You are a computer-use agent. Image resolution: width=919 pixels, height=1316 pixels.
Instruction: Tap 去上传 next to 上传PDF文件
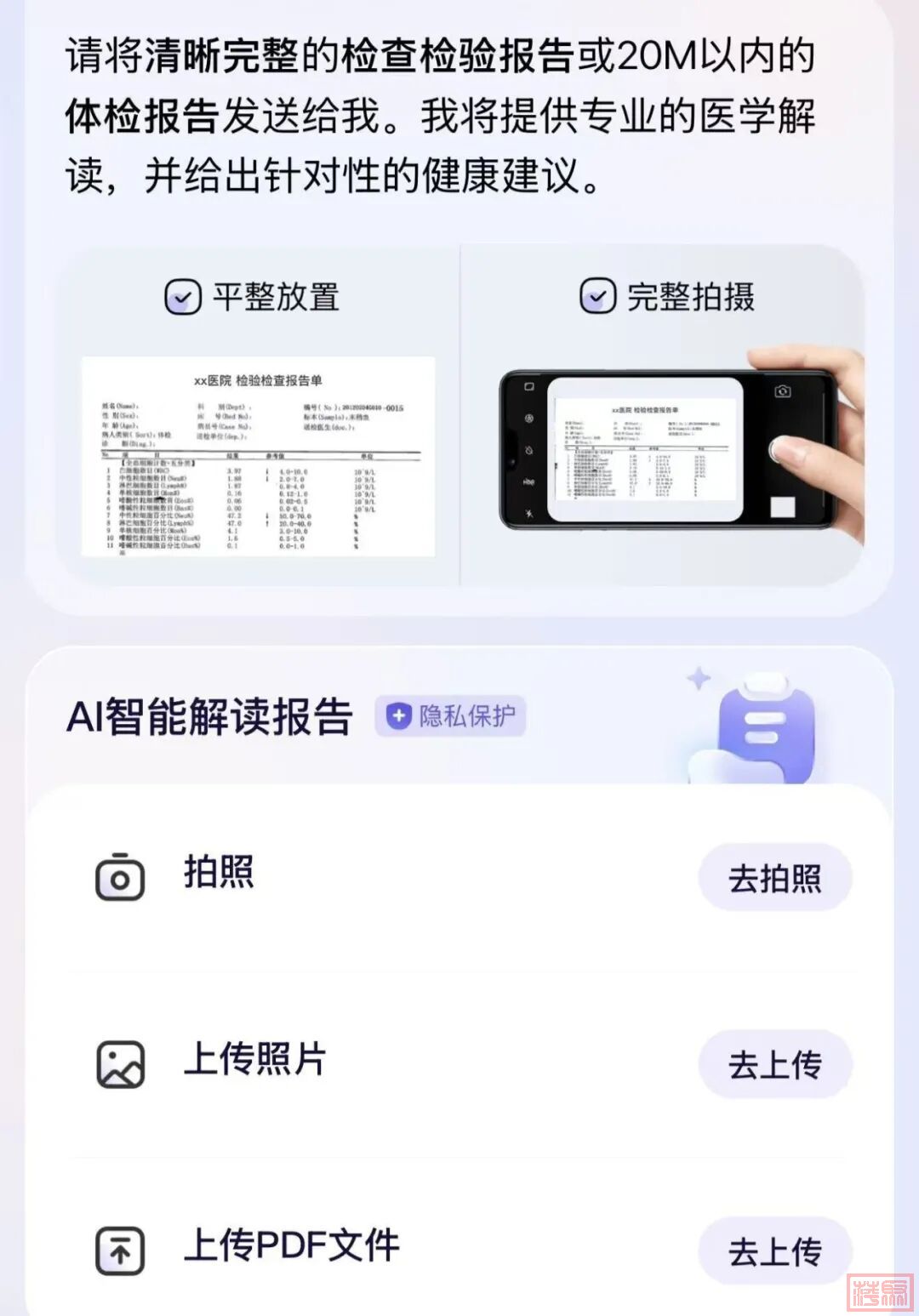point(774,1251)
